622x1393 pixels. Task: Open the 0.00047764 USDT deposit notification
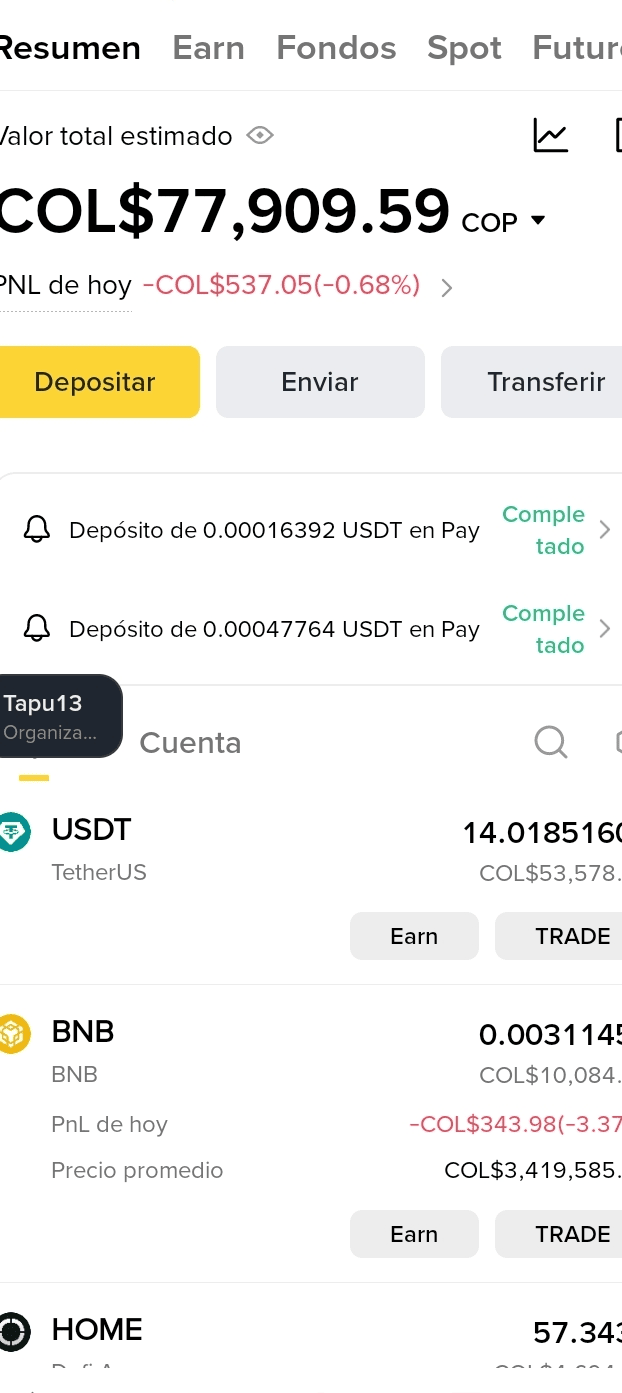click(310, 629)
